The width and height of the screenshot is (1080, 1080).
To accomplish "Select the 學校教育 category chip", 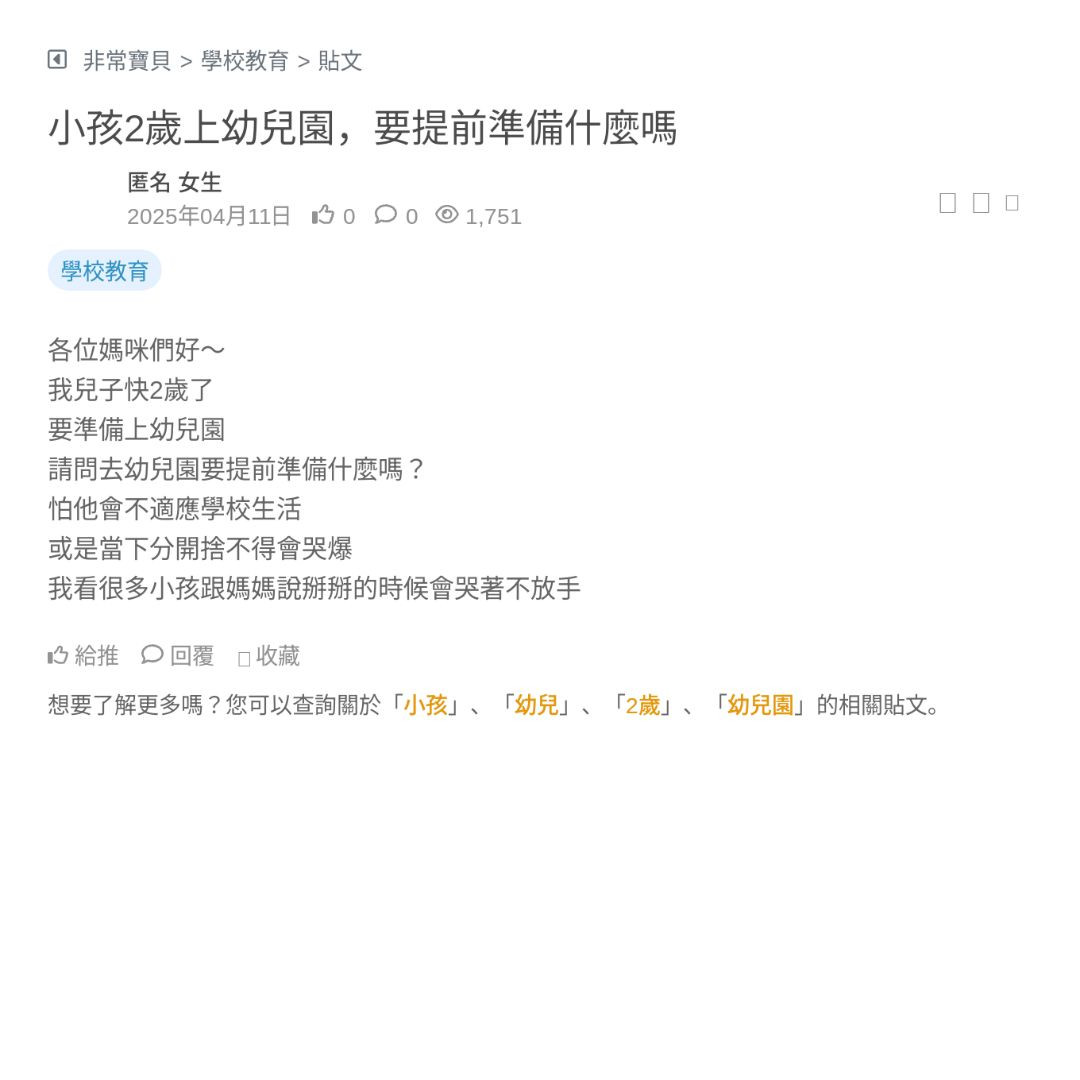I will click(105, 271).
